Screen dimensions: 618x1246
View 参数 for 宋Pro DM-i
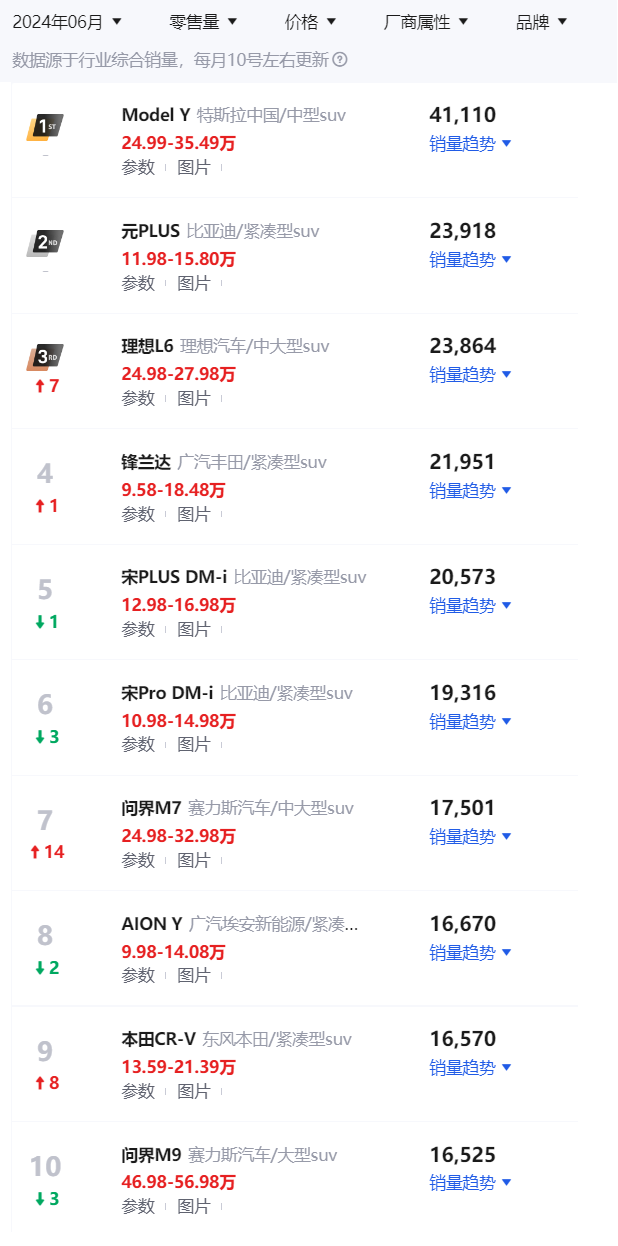pos(138,744)
